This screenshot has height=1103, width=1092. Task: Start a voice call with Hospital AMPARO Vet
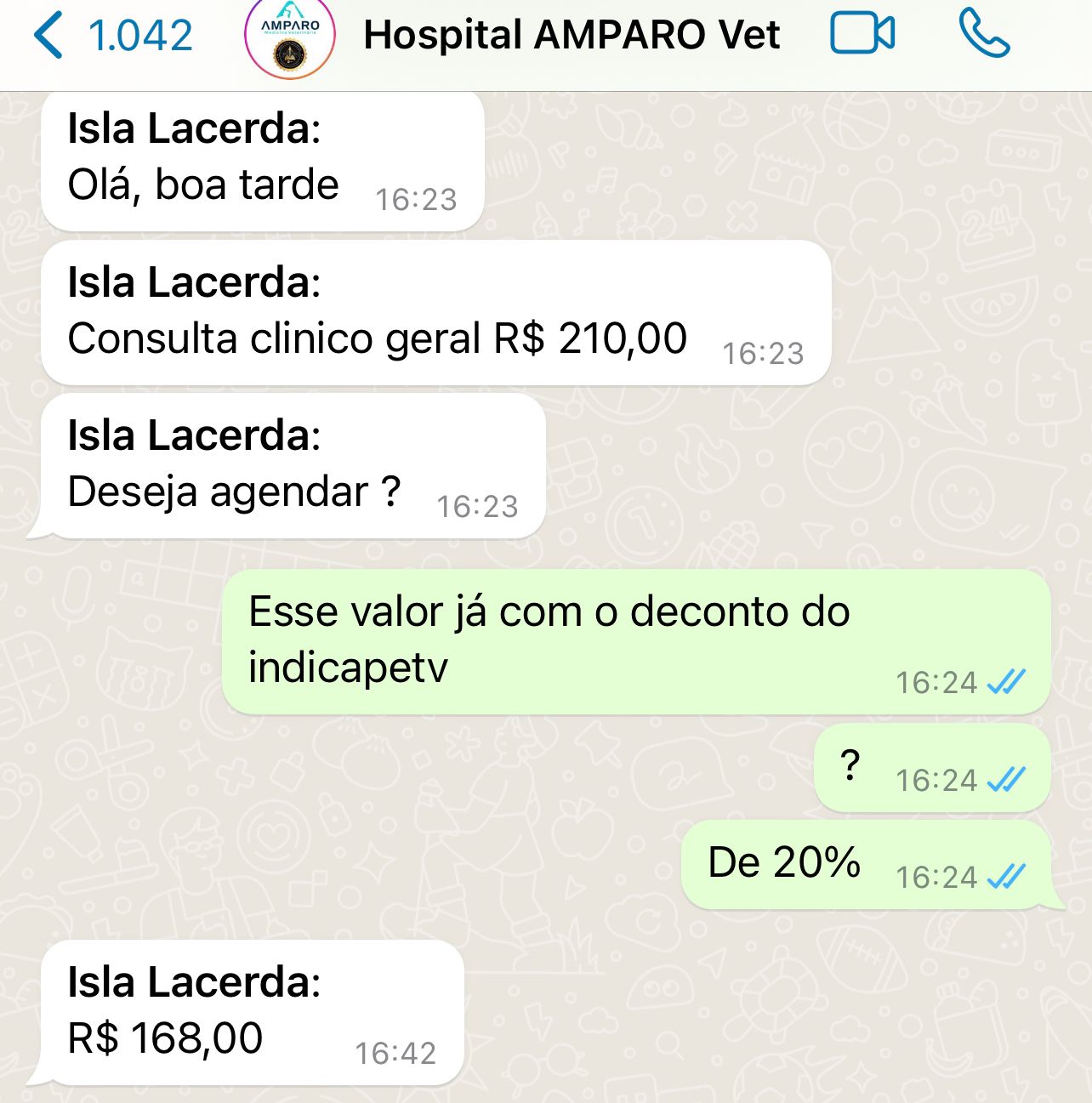(x=984, y=35)
